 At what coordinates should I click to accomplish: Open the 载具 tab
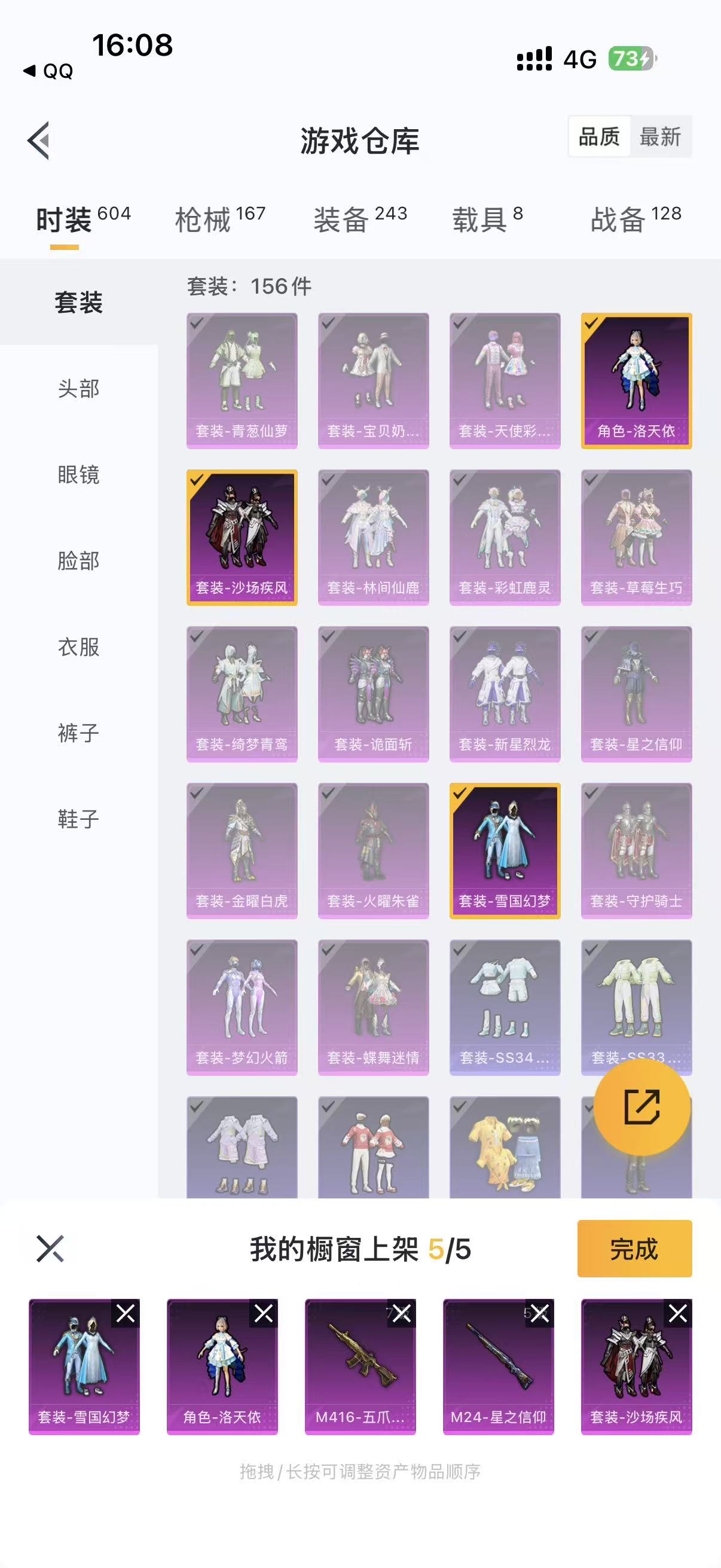(x=487, y=219)
